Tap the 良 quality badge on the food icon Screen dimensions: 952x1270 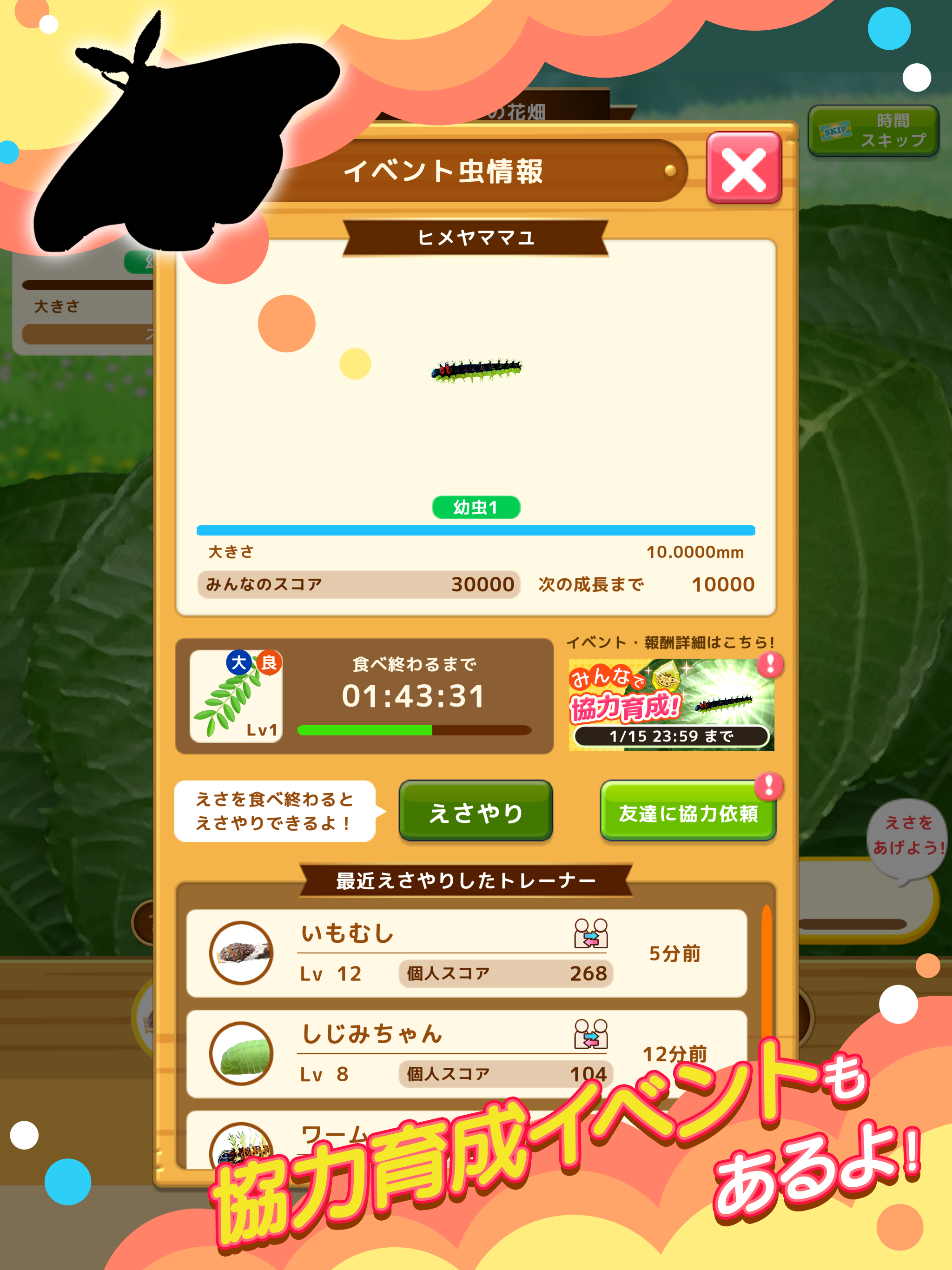pos(268,661)
